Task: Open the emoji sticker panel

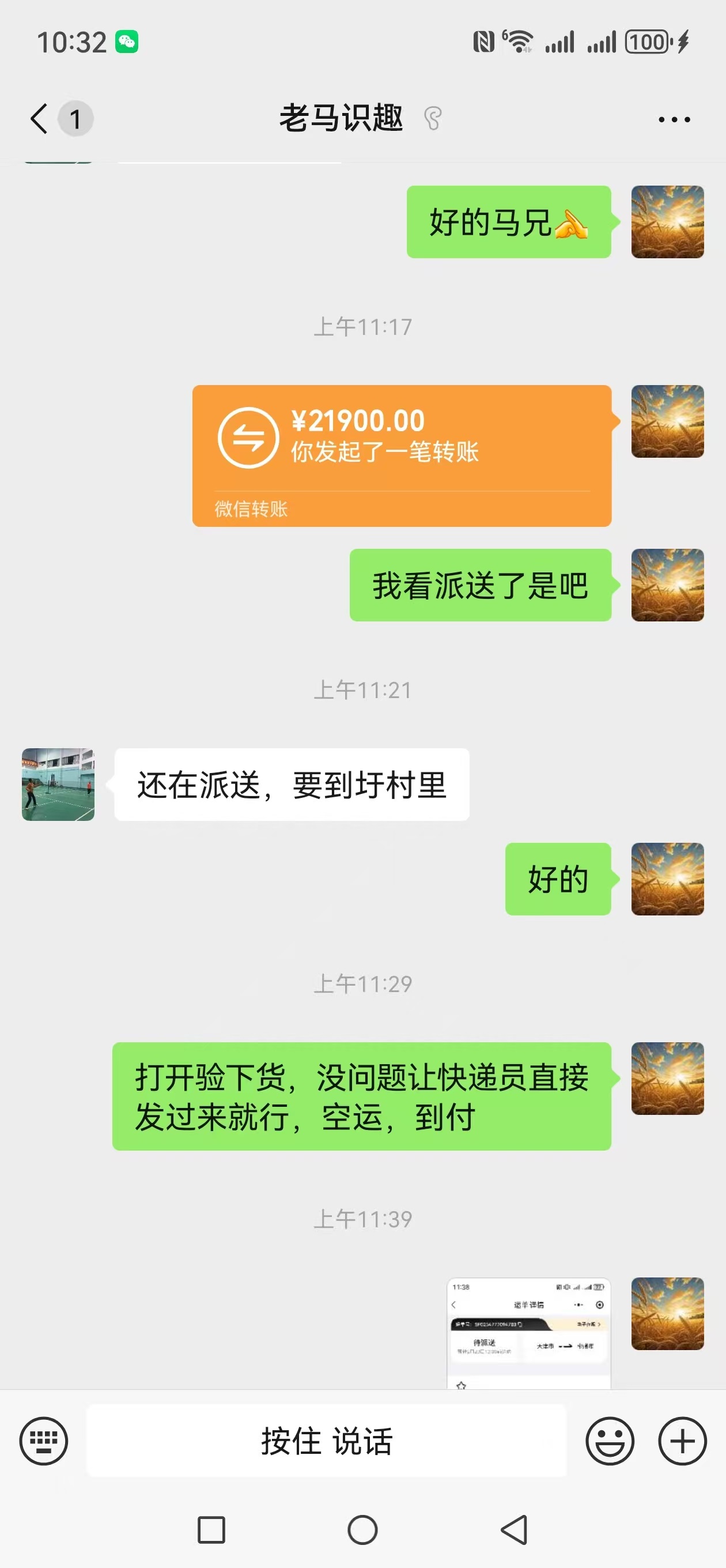Action: [x=609, y=1441]
